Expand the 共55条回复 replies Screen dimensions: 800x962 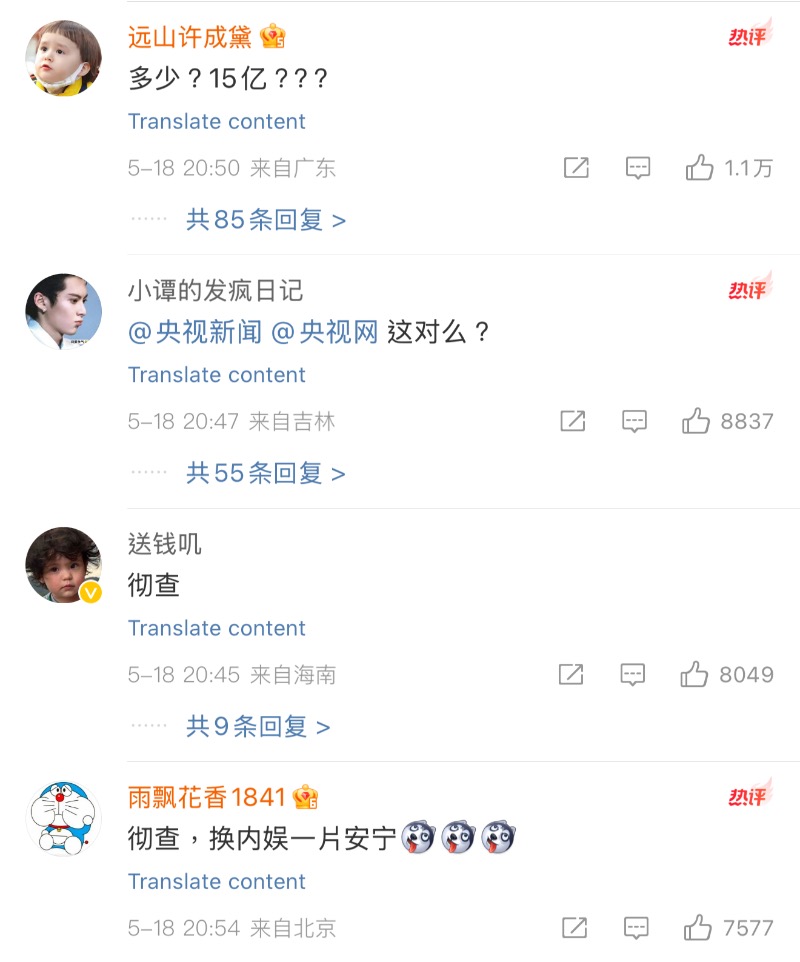tap(265, 473)
